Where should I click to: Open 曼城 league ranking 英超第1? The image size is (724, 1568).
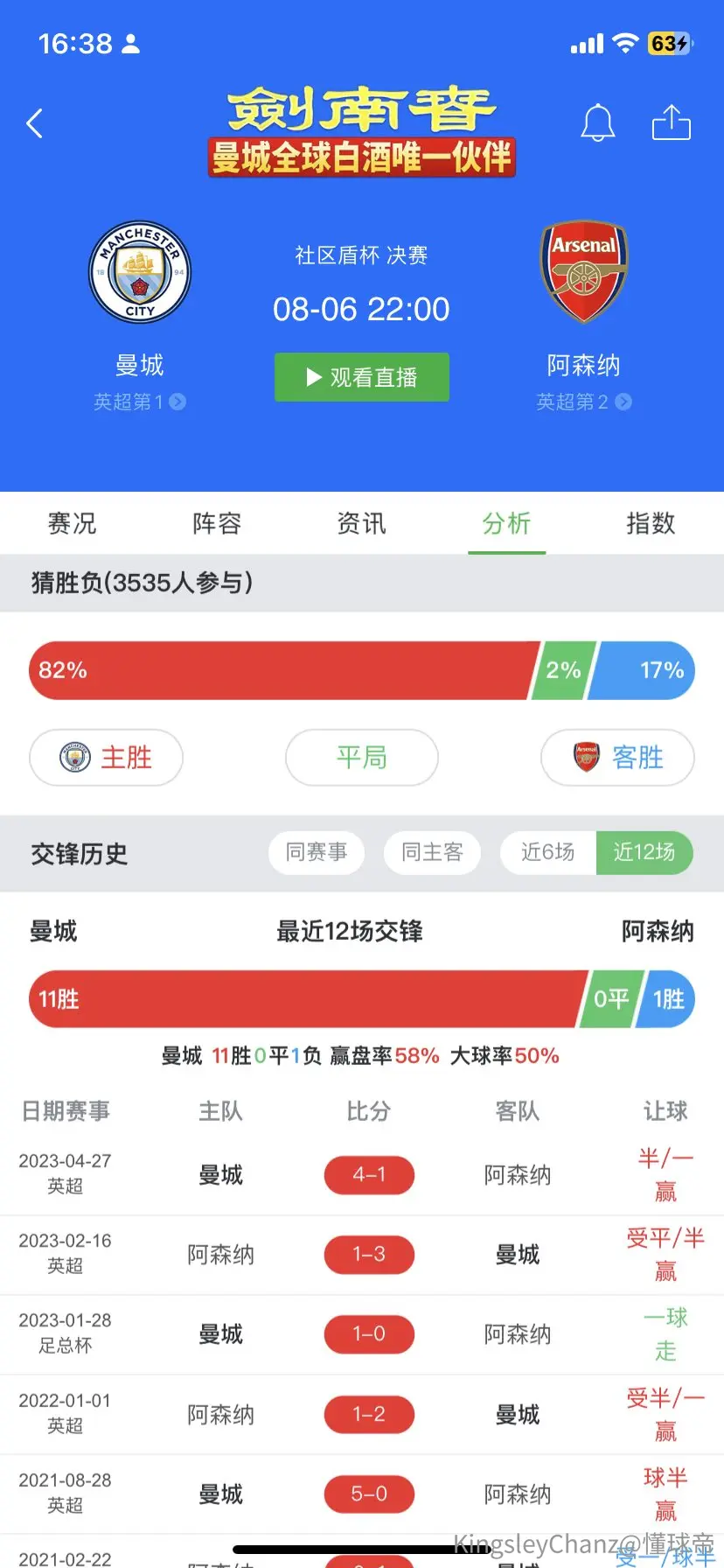click(140, 402)
